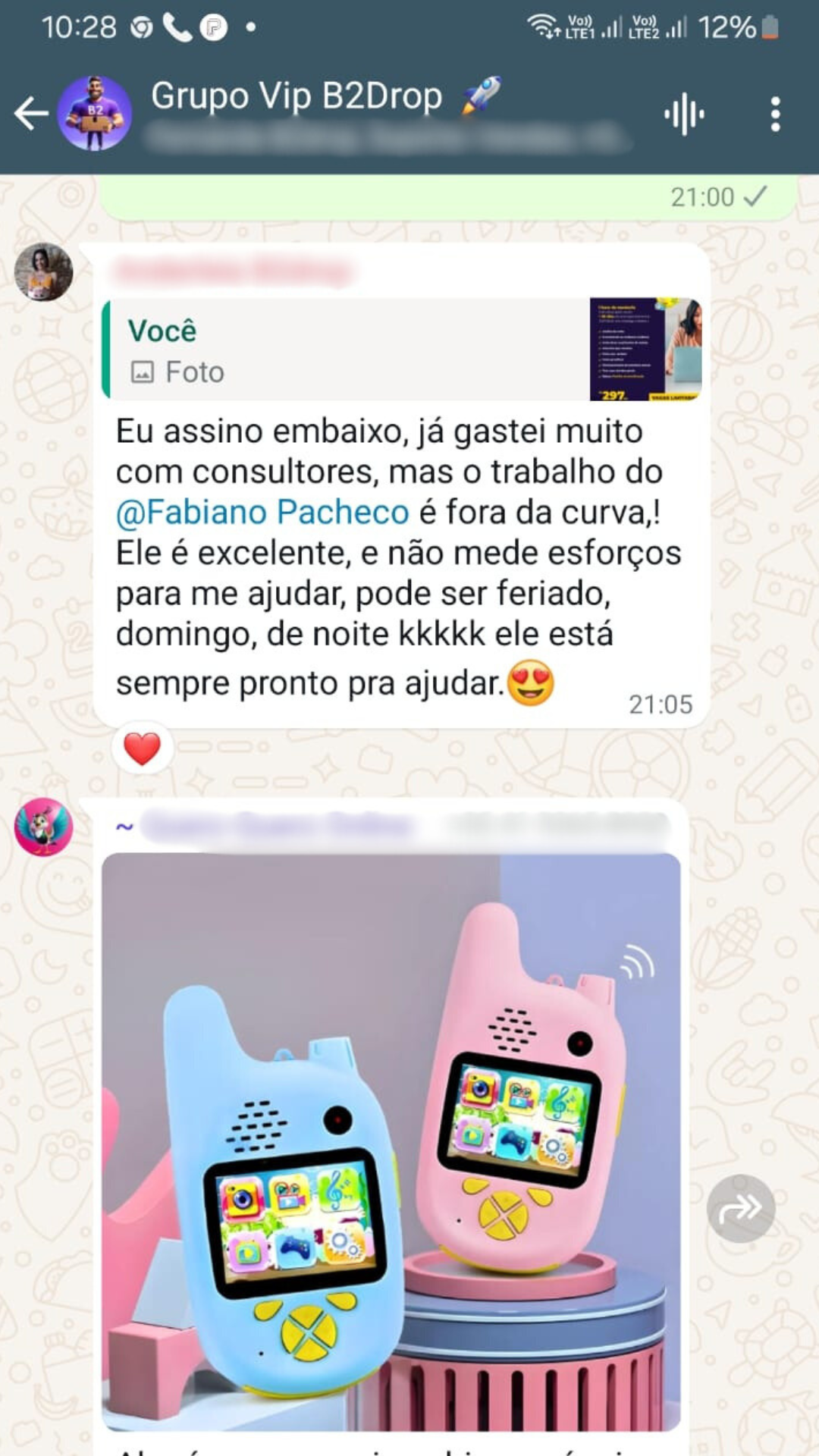The image size is (819, 1456).
Task: Go back to the chat list
Action: (x=31, y=114)
